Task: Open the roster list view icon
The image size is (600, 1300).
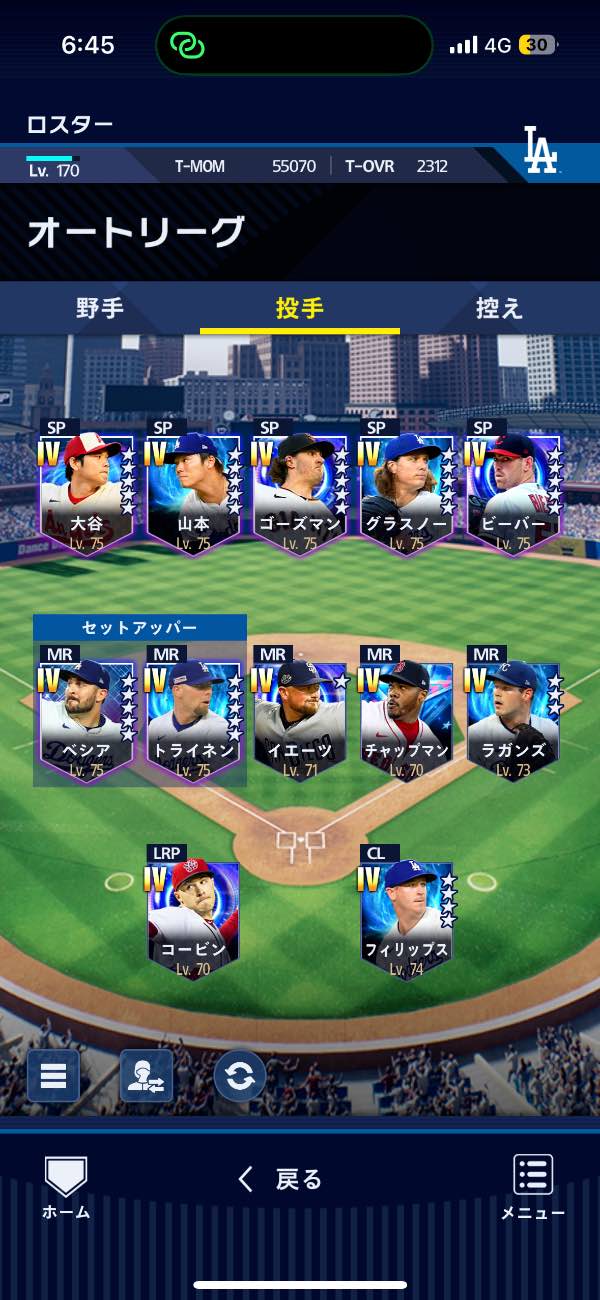Action: click(53, 1076)
